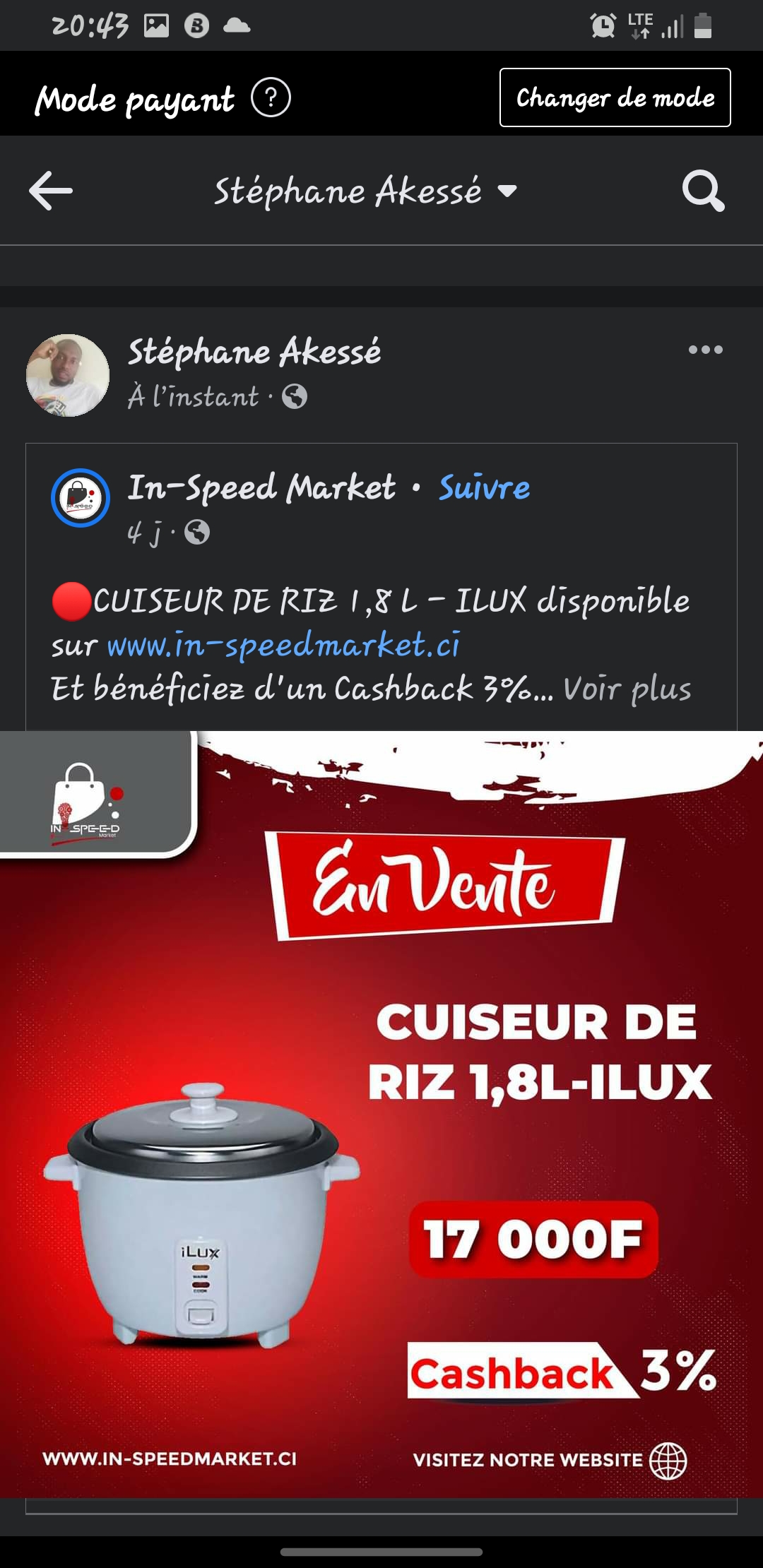Follow In-Speed Market via Suivre

(x=484, y=488)
